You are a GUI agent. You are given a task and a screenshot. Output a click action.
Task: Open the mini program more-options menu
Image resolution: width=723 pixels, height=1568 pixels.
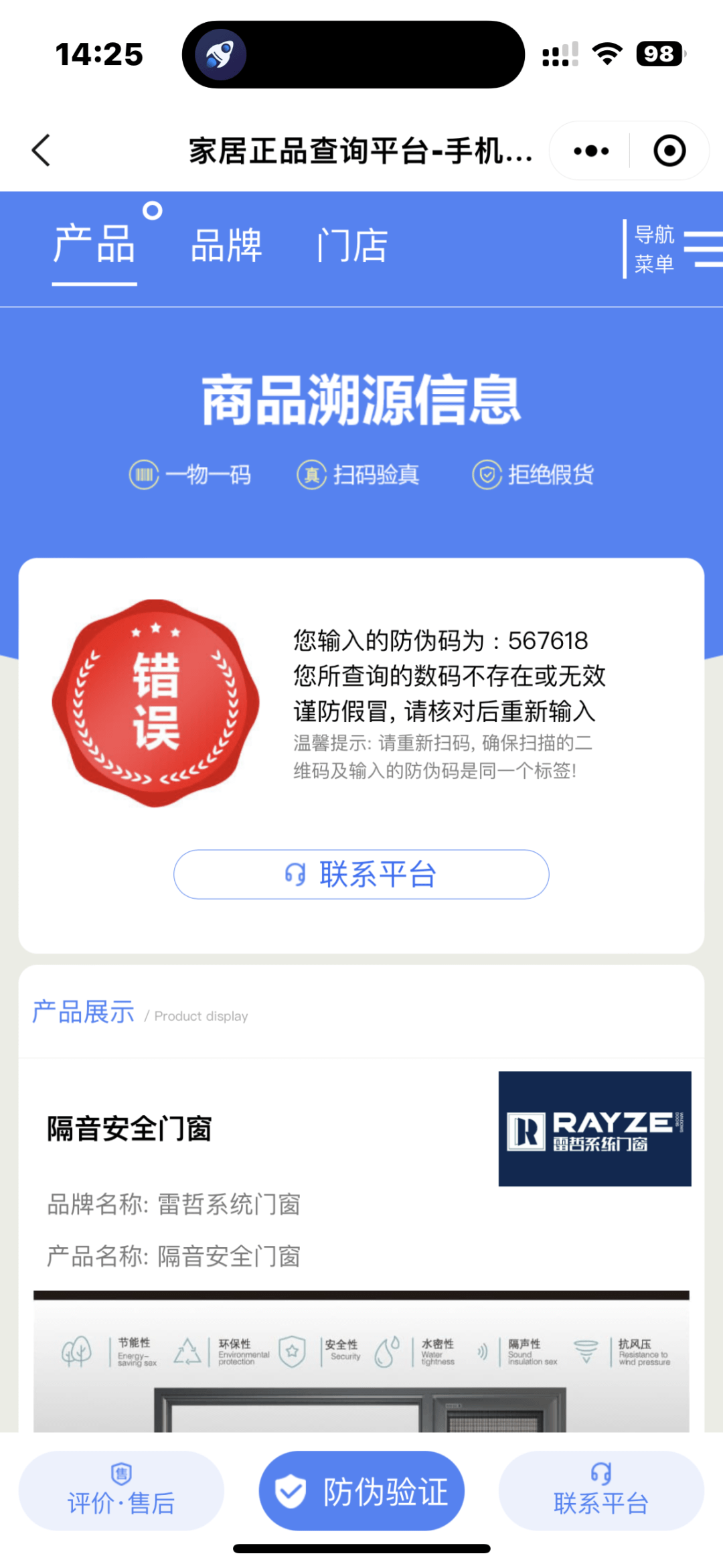[x=590, y=151]
